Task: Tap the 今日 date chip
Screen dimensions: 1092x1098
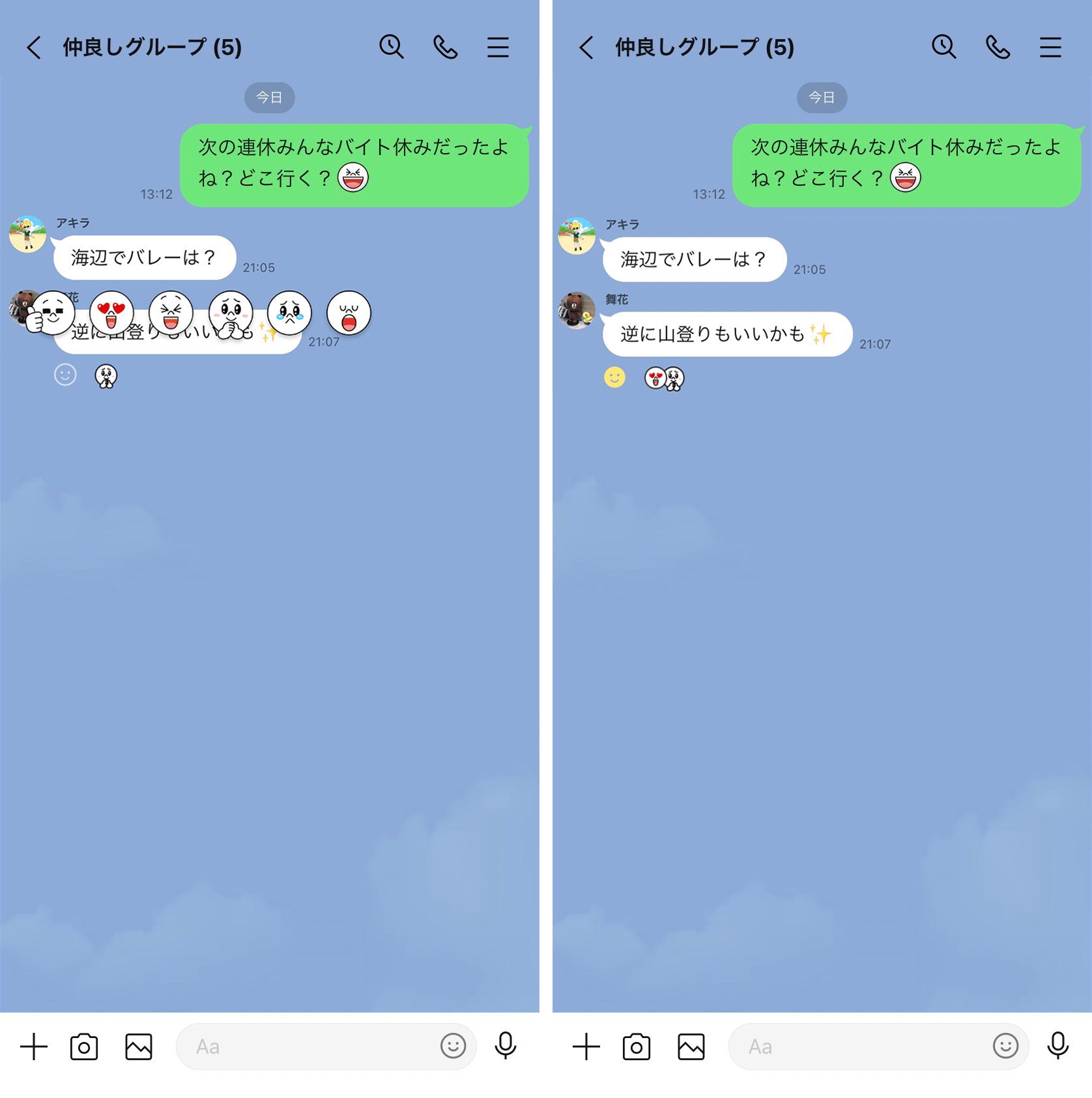Action: pos(269,97)
